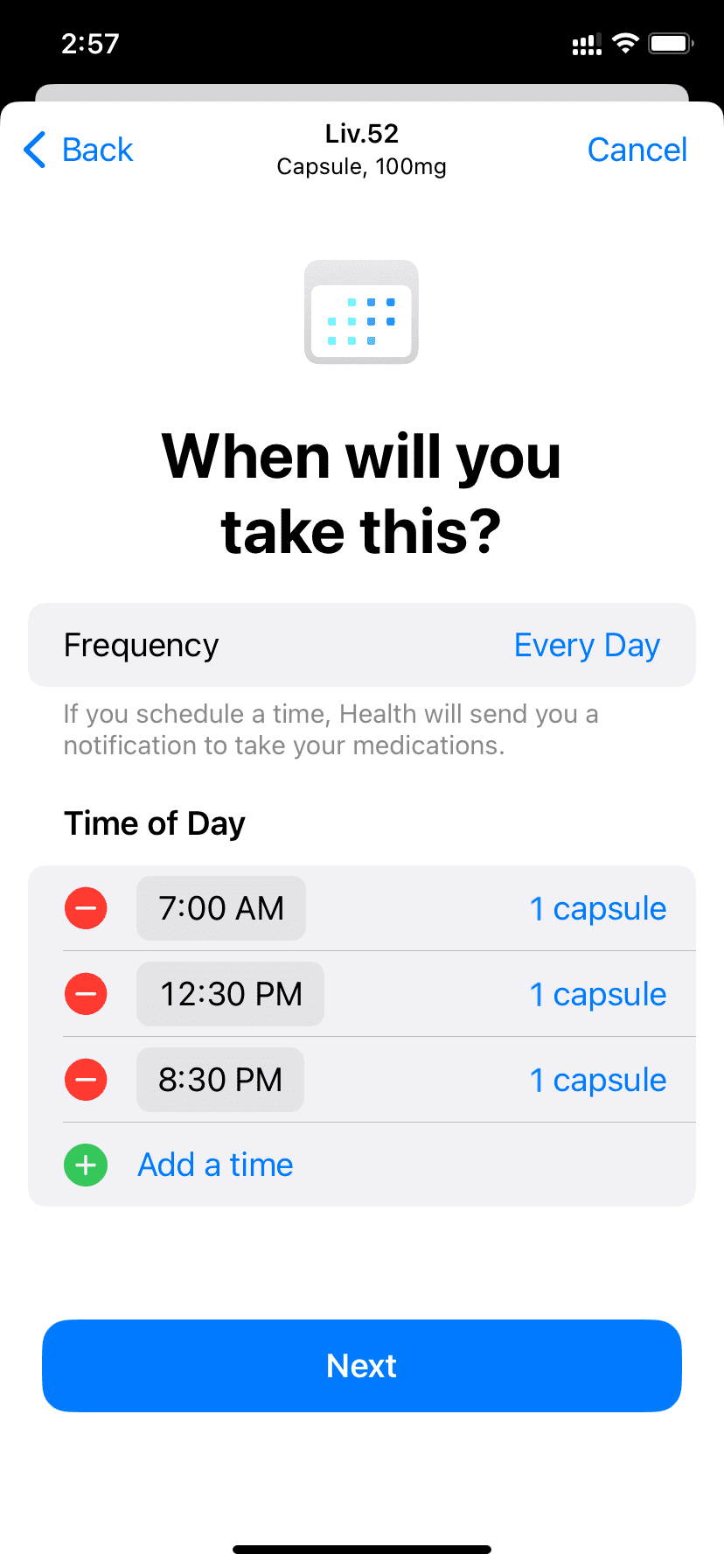Continue with the Next button
724x1568 pixels.
click(362, 1366)
